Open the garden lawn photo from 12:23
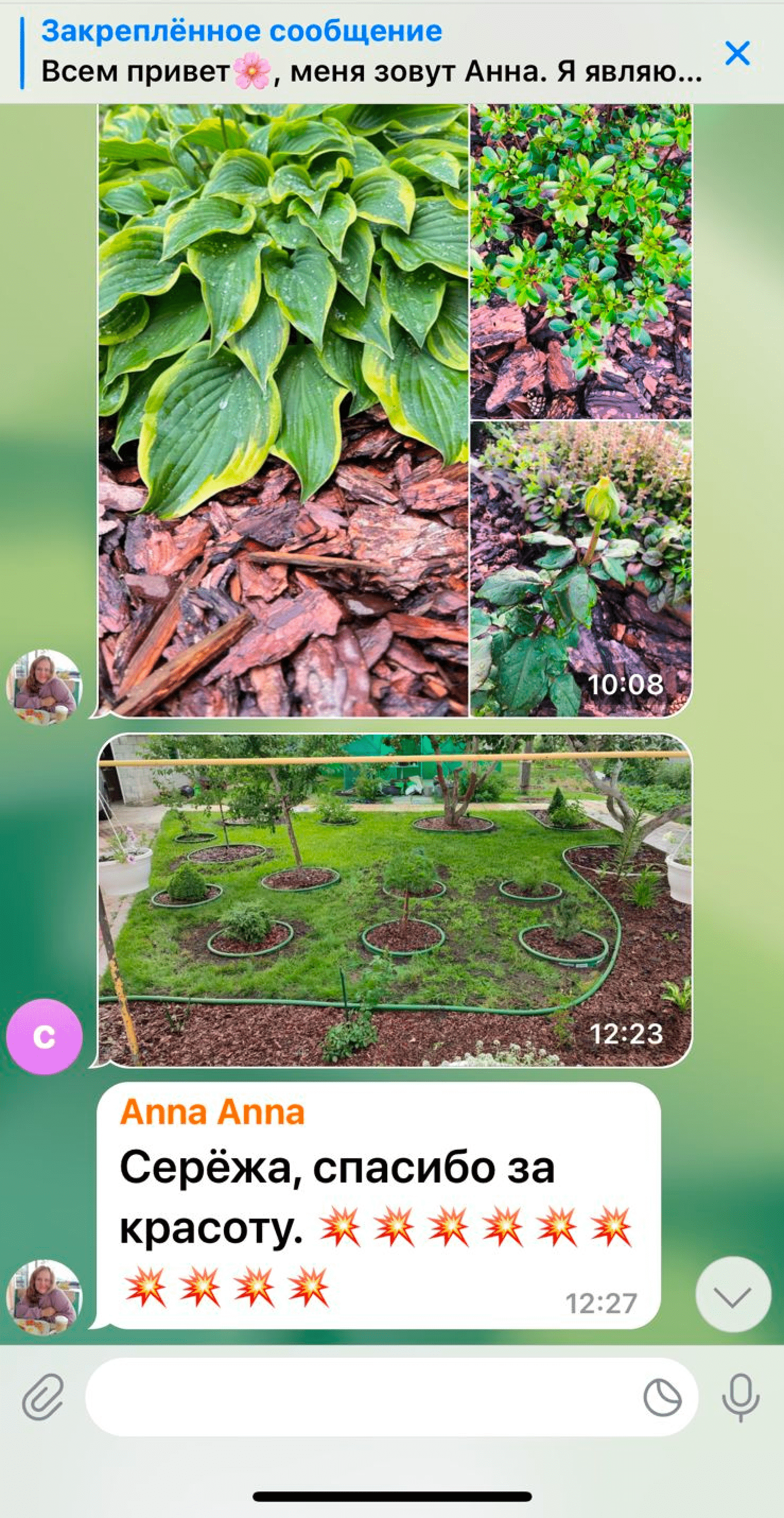The image size is (784, 1518). pyautogui.click(x=395, y=900)
